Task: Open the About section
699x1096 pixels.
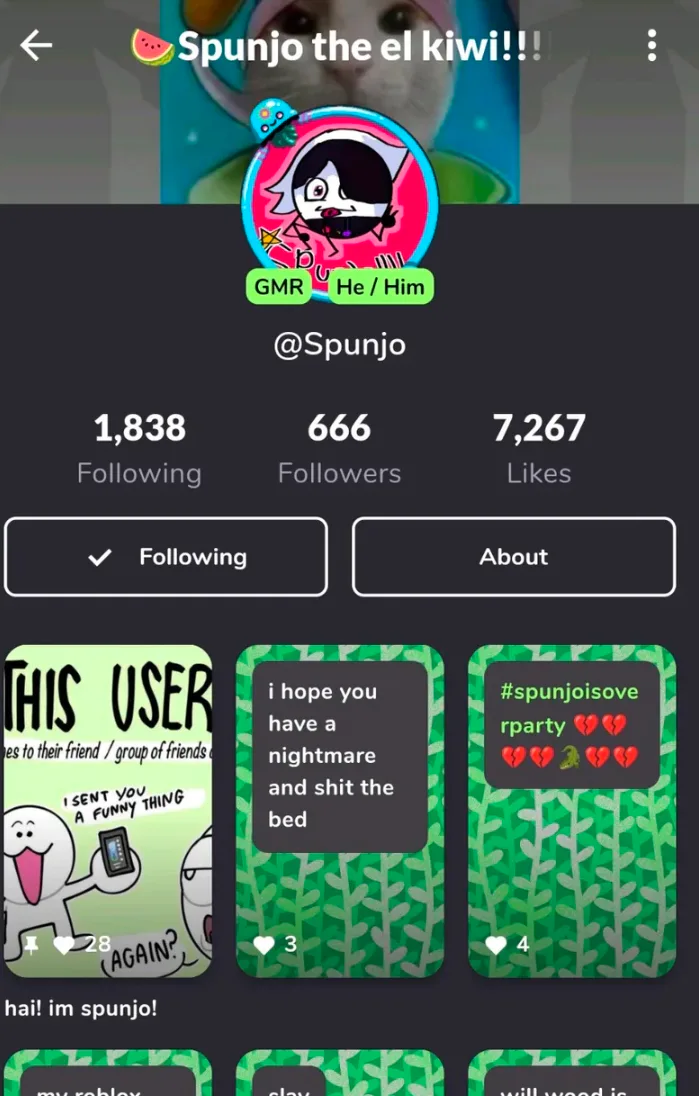Action: click(x=514, y=556)
